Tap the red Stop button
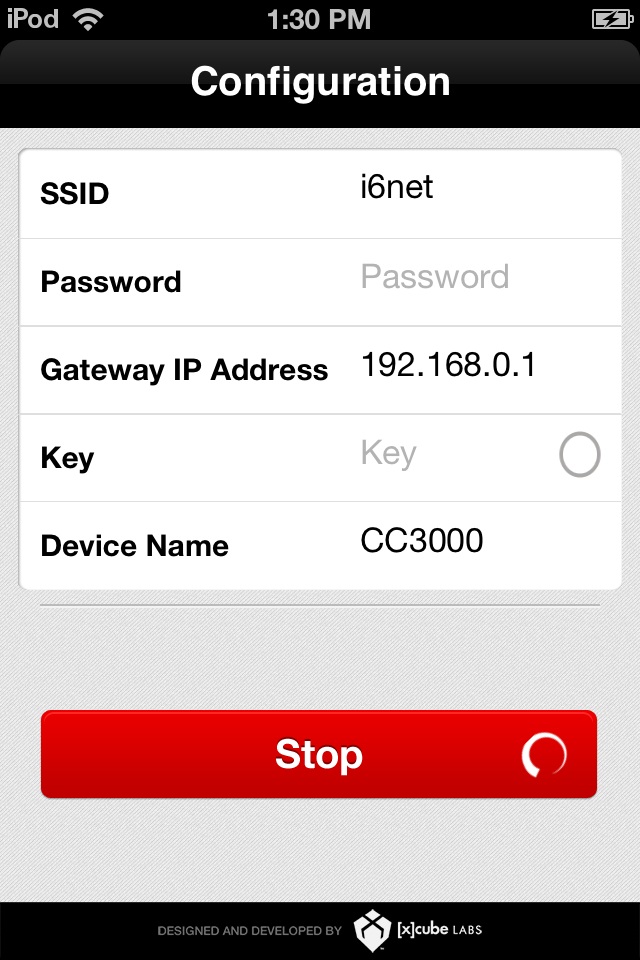This screenshot has width=640, height=960. pos(319,754)
